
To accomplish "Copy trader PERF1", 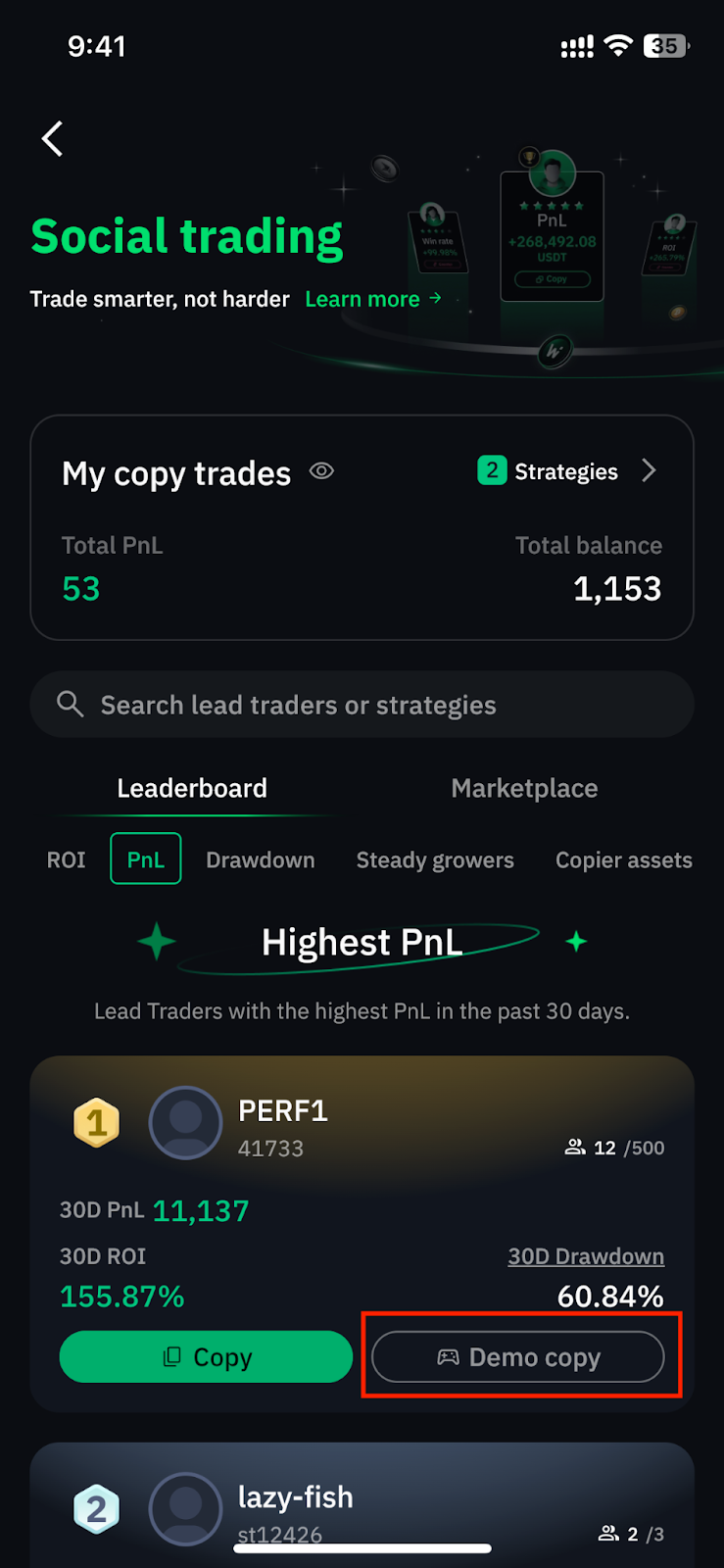I will click(206, 1356).
